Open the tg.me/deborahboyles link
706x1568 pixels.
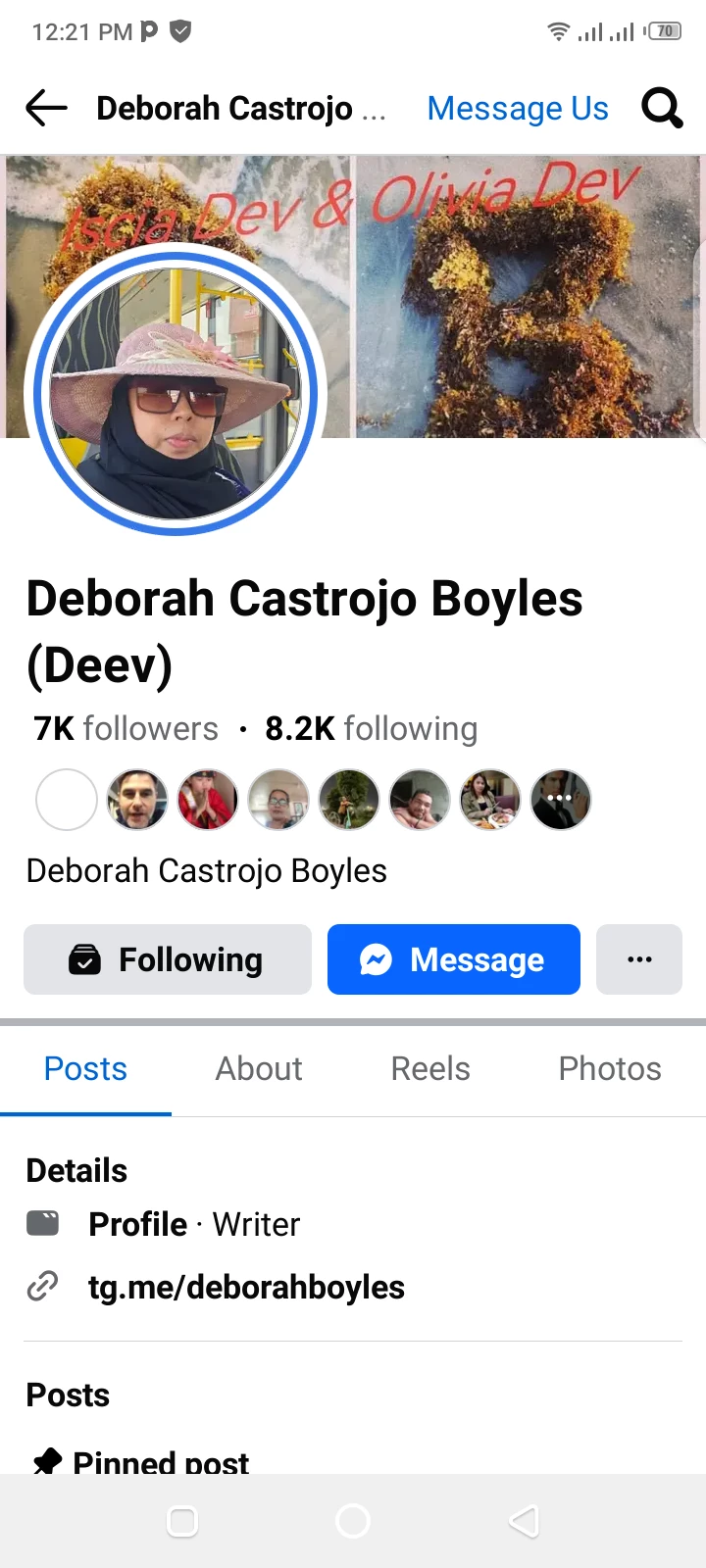coord(246,1287)
